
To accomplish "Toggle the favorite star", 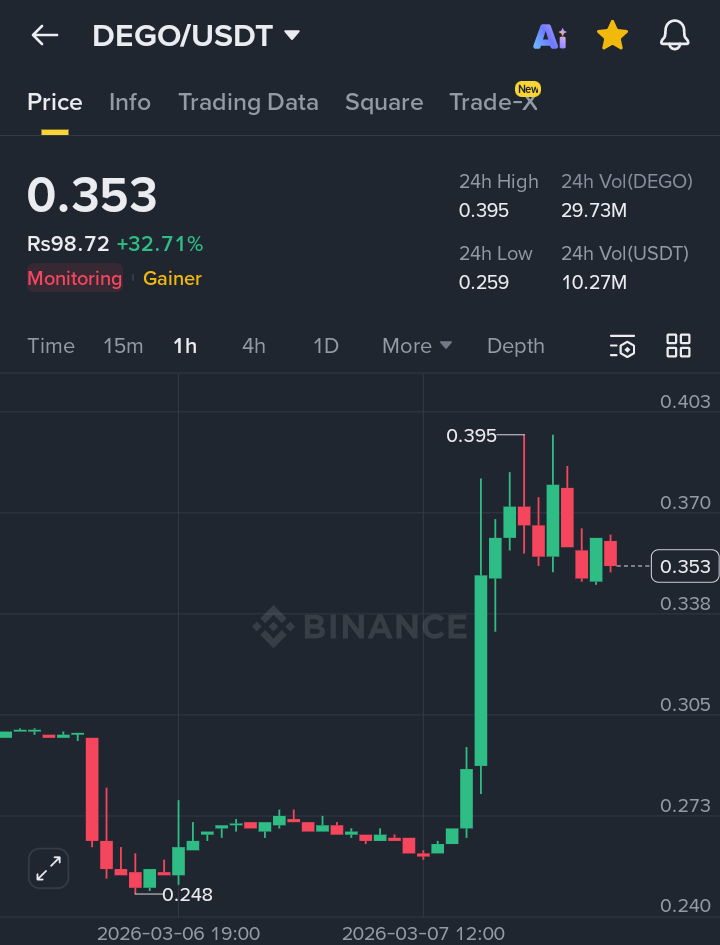I will coord(611,36).
